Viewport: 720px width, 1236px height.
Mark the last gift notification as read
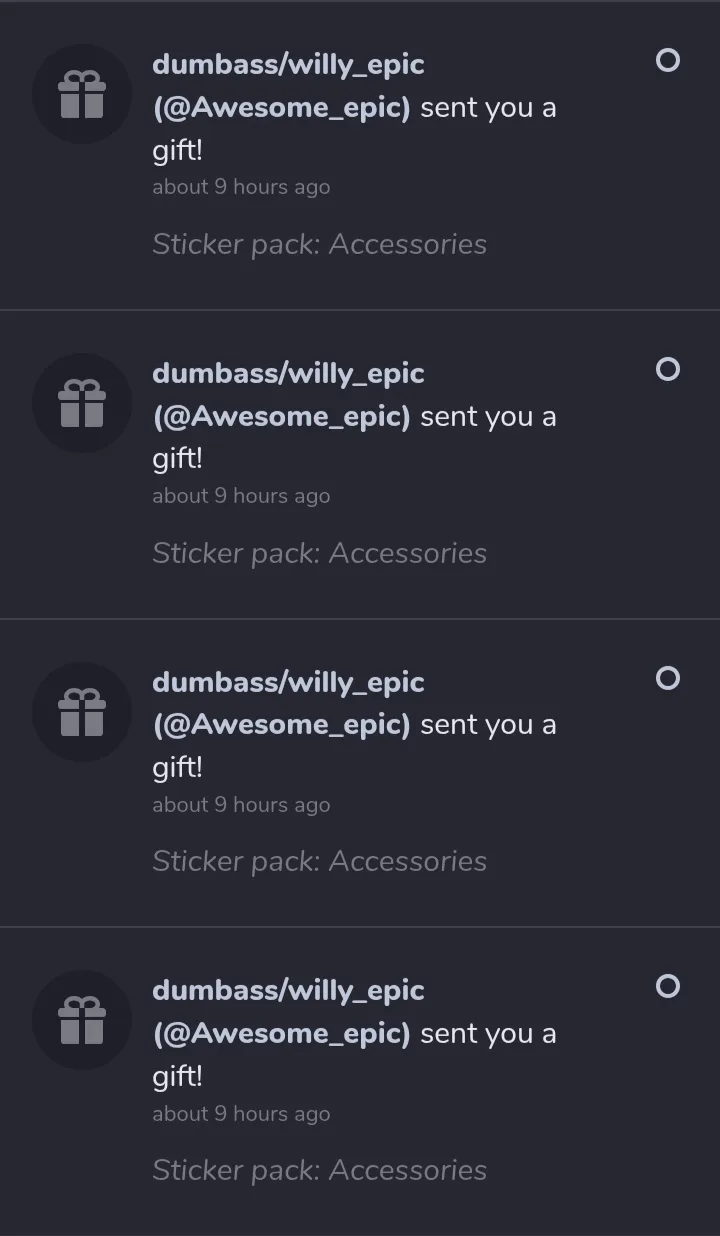click(x=667, y=986)
